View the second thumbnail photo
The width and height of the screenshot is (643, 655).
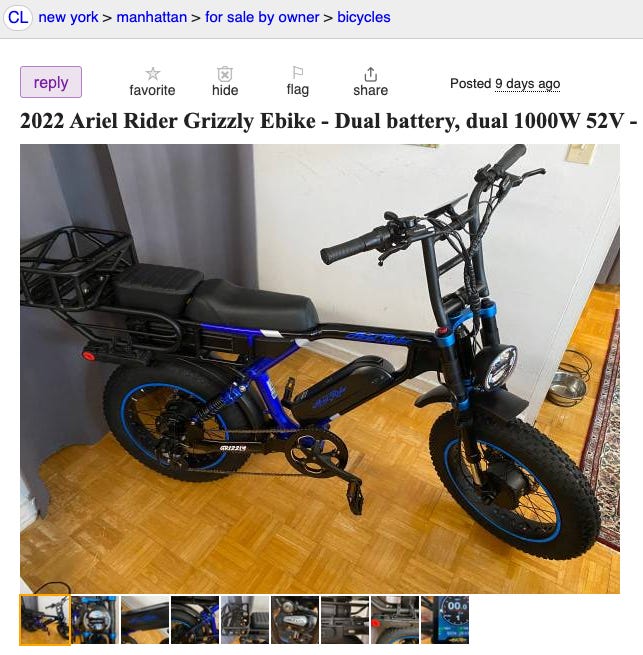(x=95, y=620)
